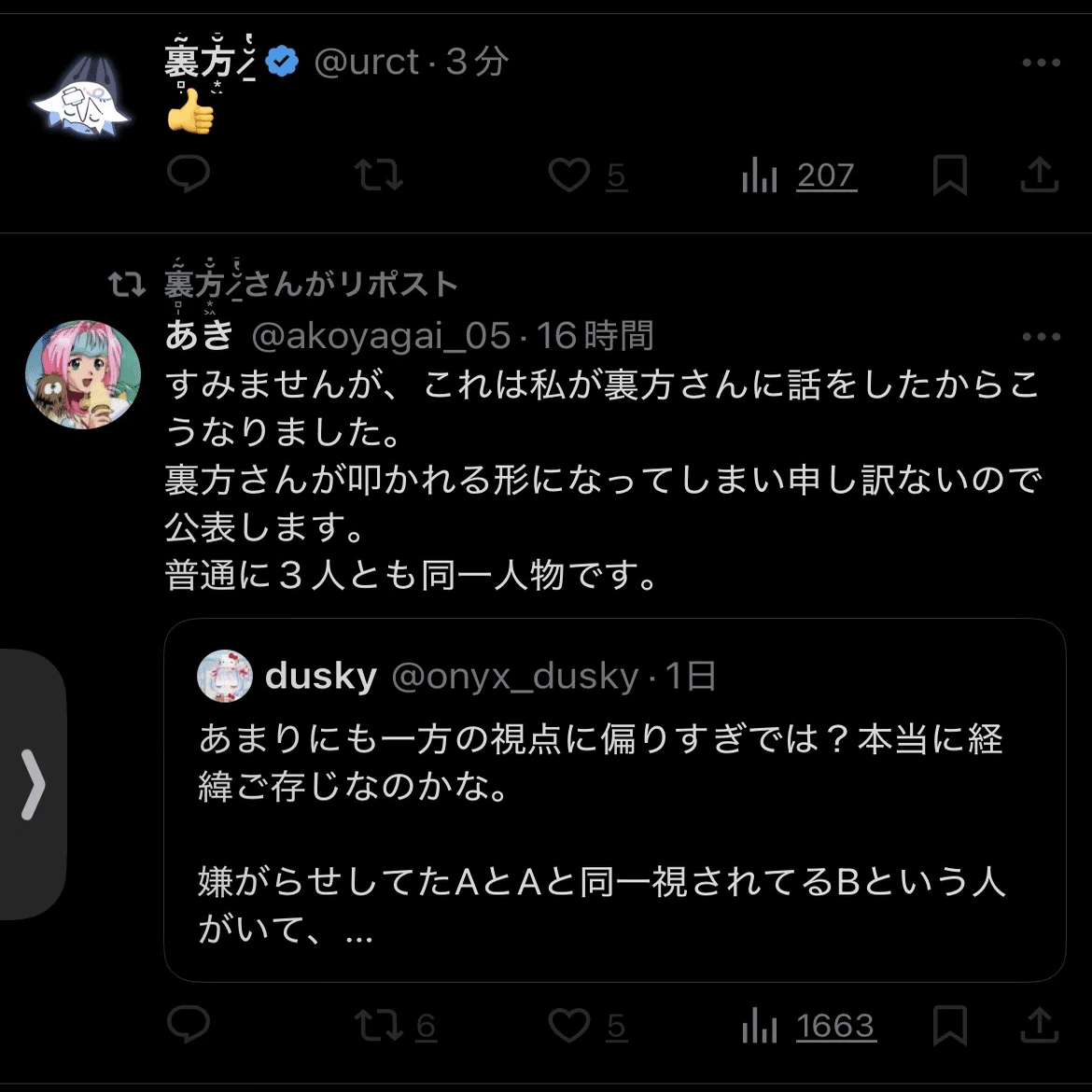View analytics of the post with 207 views
Screen dimensions: 1092x1092
799,175
